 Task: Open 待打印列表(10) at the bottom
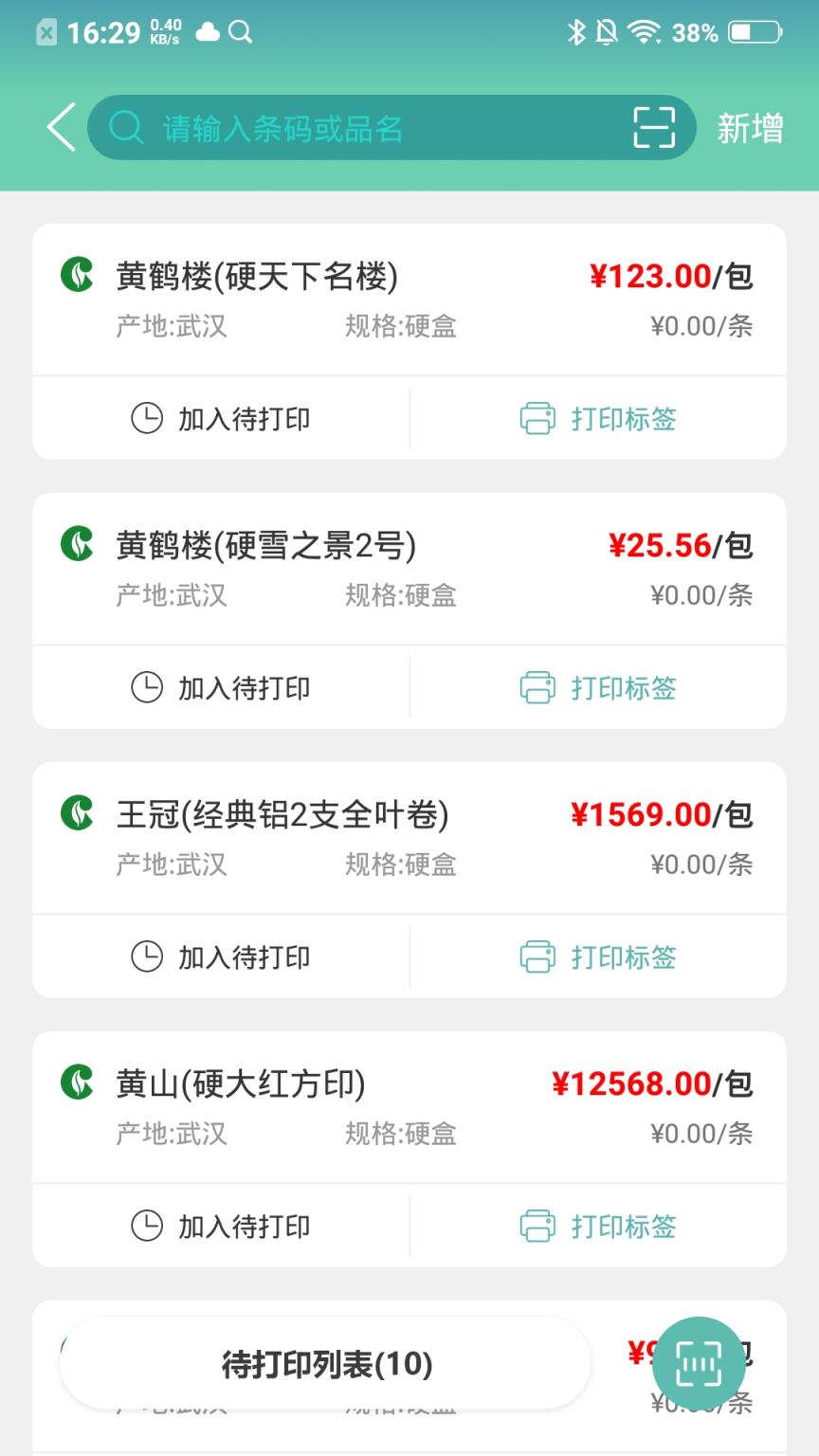327,1362
